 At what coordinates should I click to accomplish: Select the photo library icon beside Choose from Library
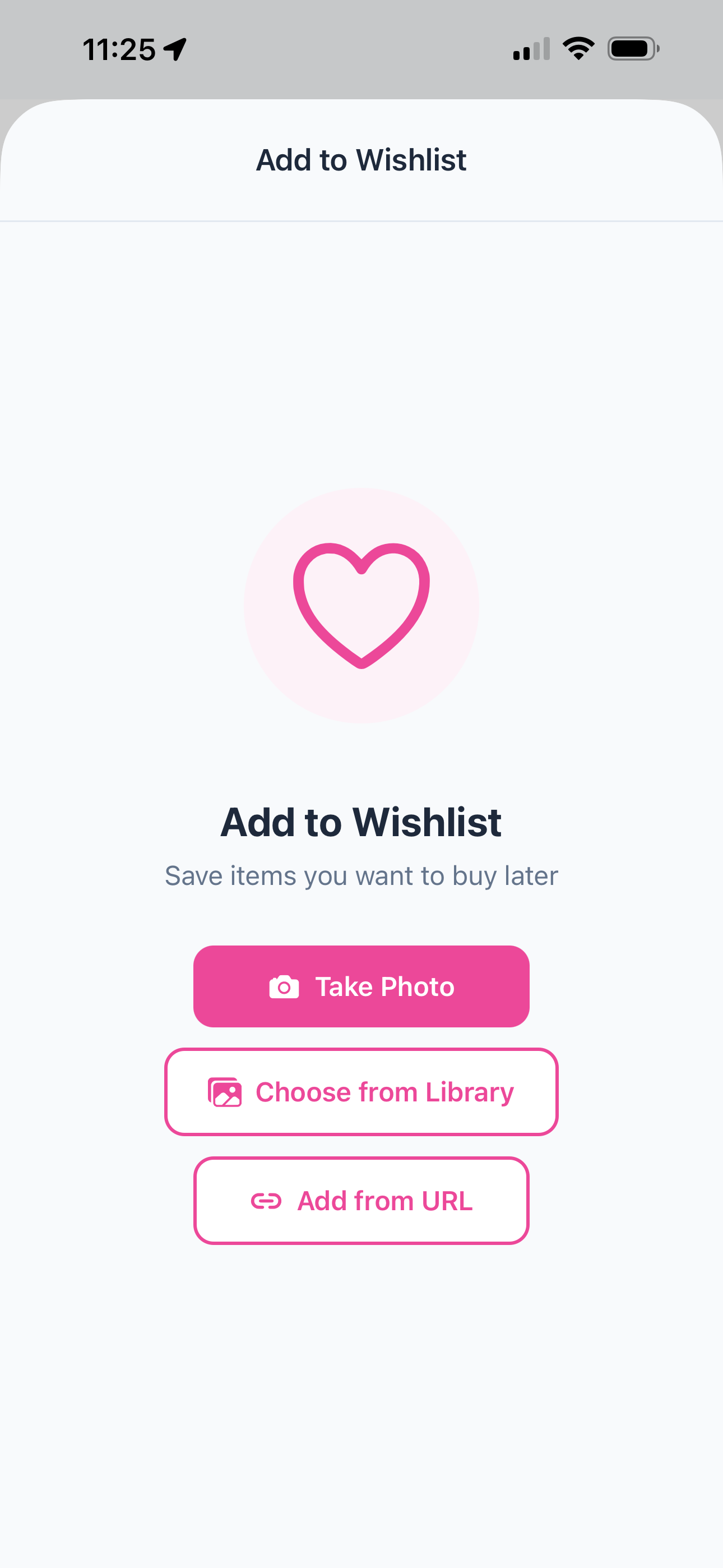tap(224, 1091)
